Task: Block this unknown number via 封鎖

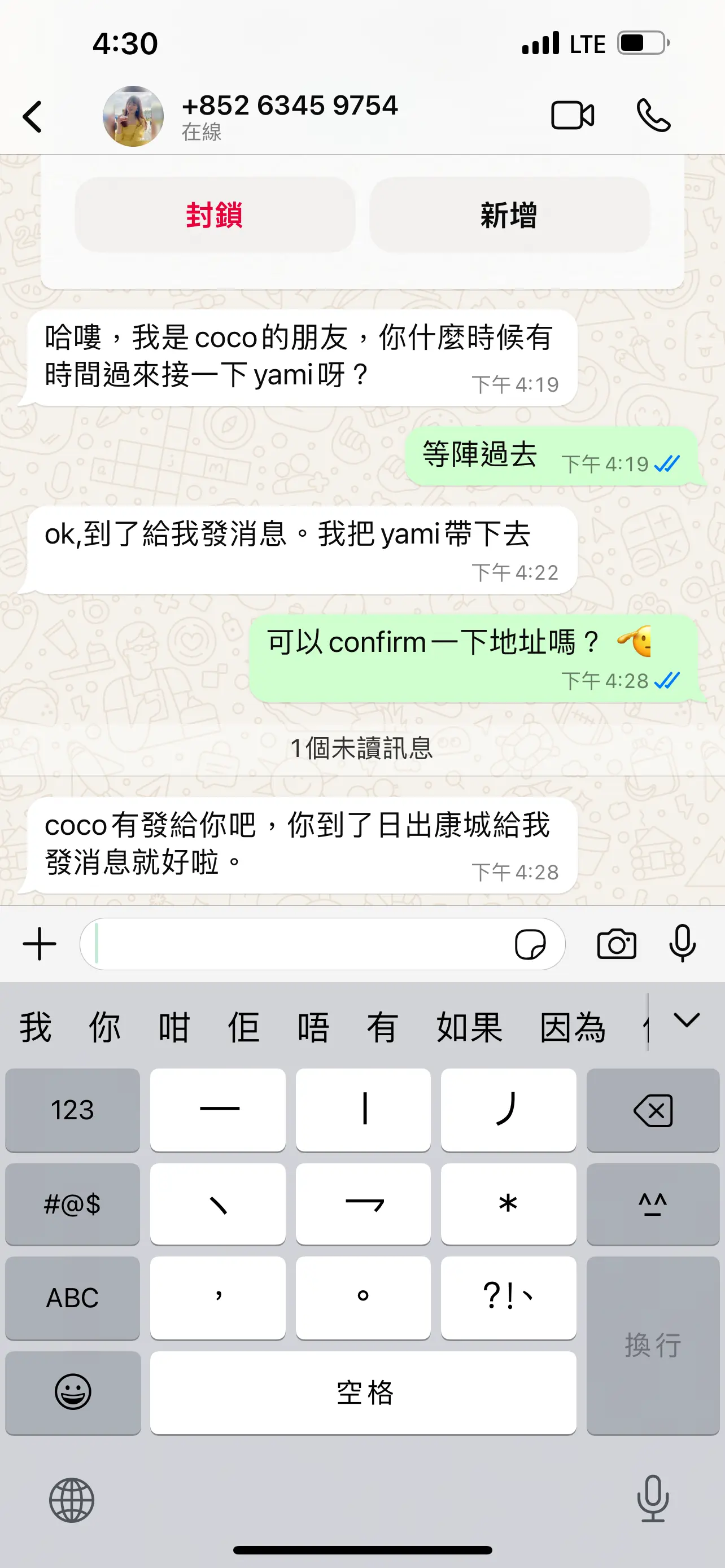Action: point(215,215)
